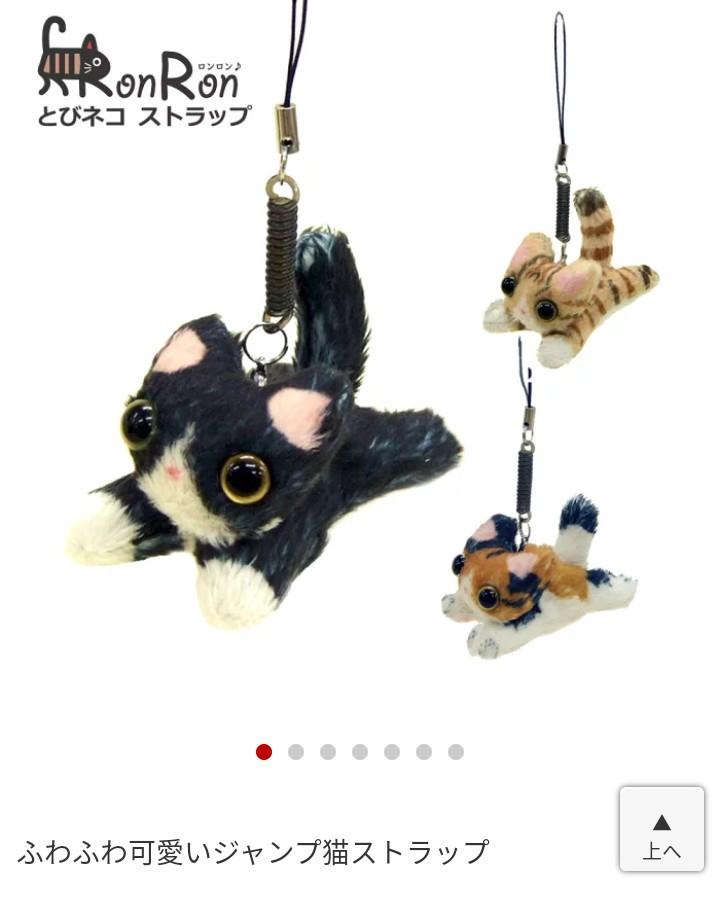
Task: Tap the 上へ back-to-top button
Action: pos(661,829)
